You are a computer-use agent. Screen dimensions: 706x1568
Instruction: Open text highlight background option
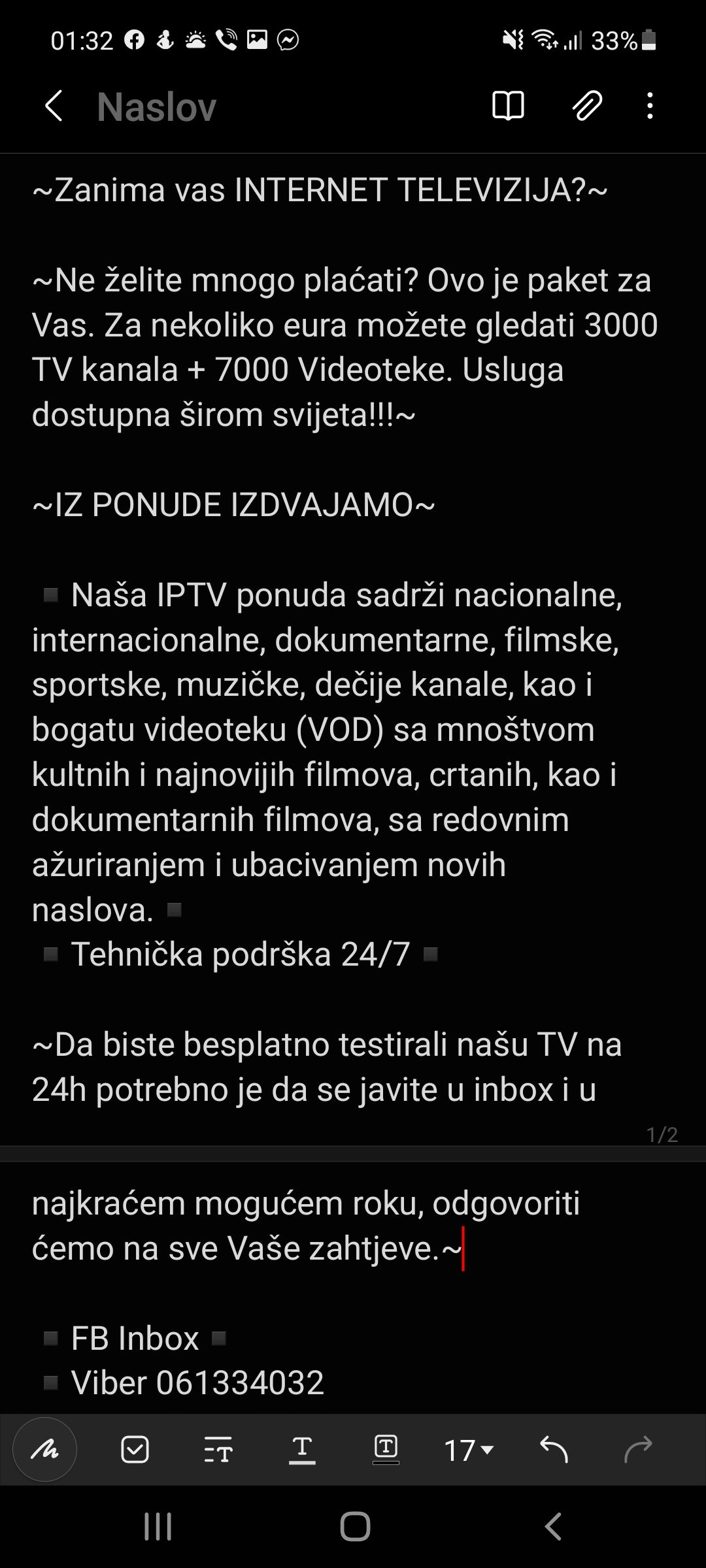point(386,1450)
